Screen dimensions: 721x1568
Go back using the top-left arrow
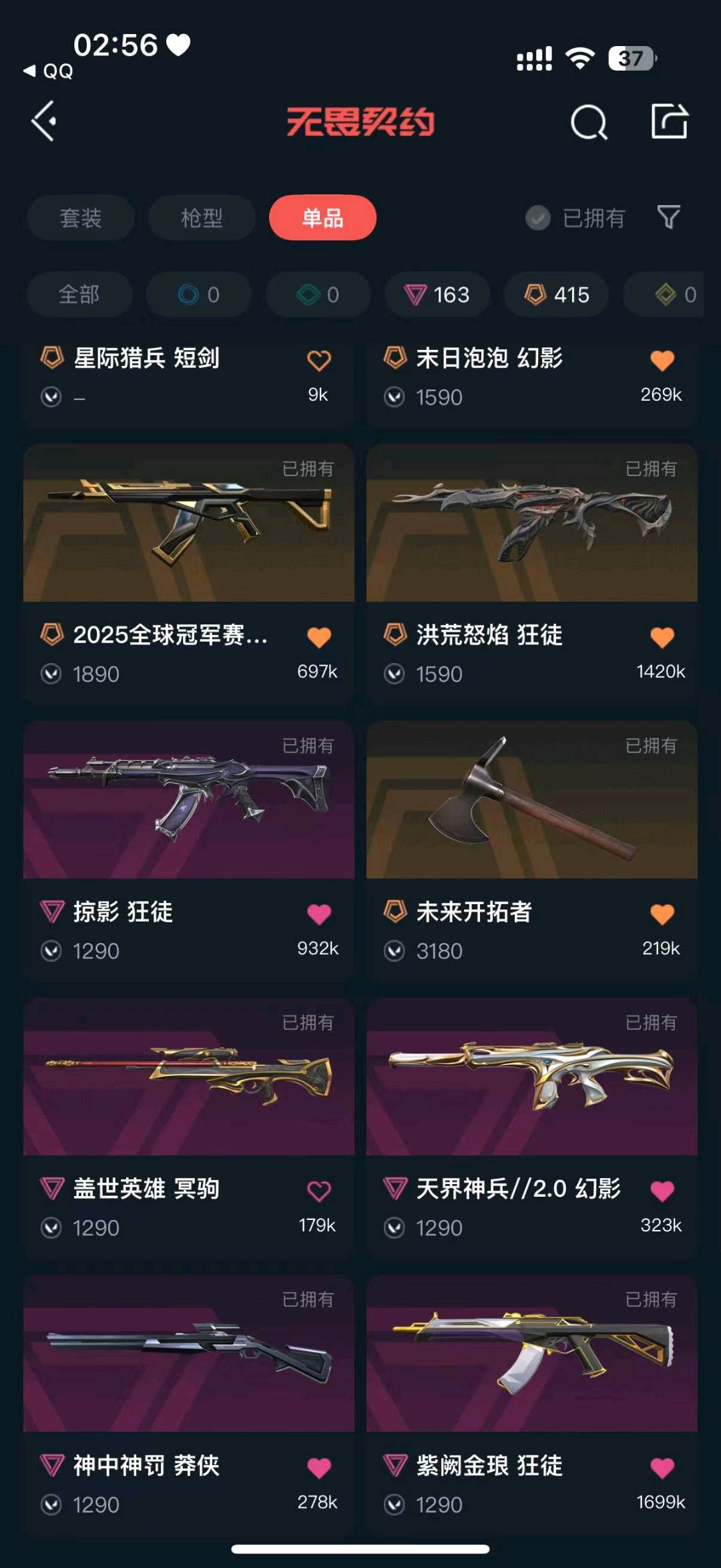click(44, 122)
